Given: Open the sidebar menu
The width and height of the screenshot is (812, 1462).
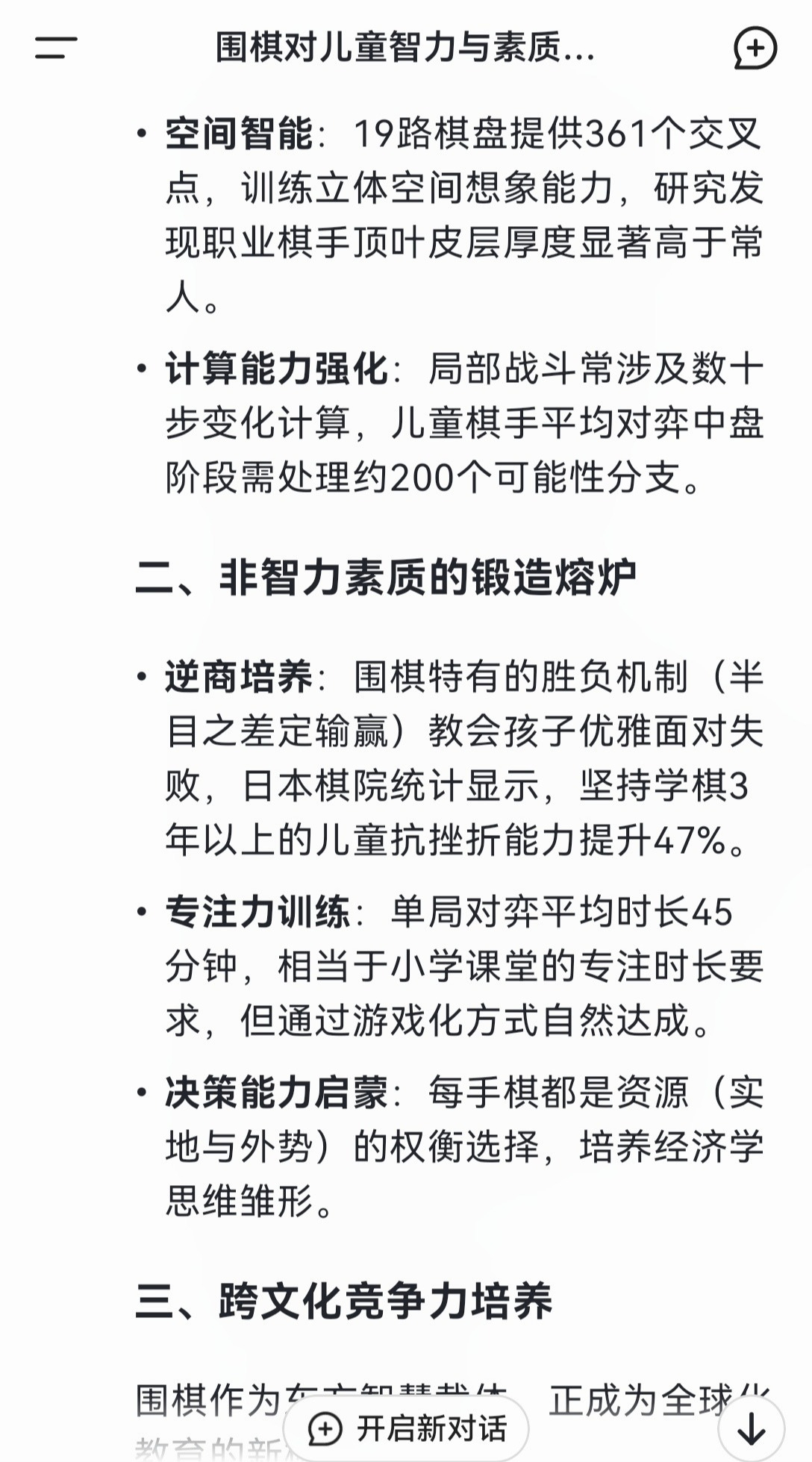Looking at the screenshot, I should pyautogui.click(x=56, y=48).
